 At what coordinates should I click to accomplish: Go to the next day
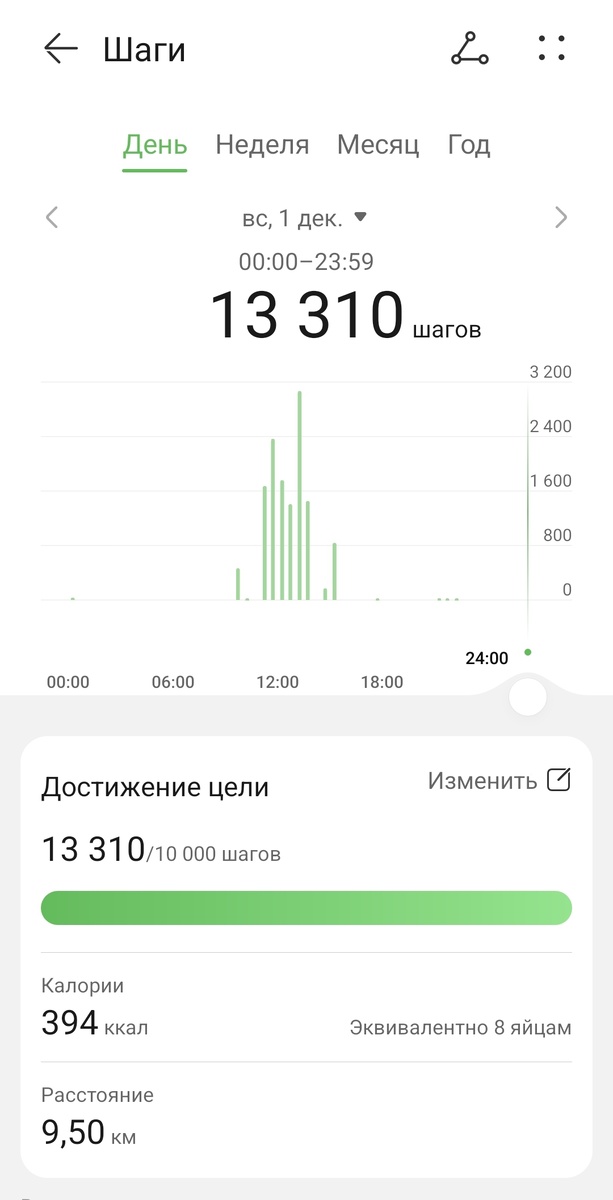(x=561, y=217)
